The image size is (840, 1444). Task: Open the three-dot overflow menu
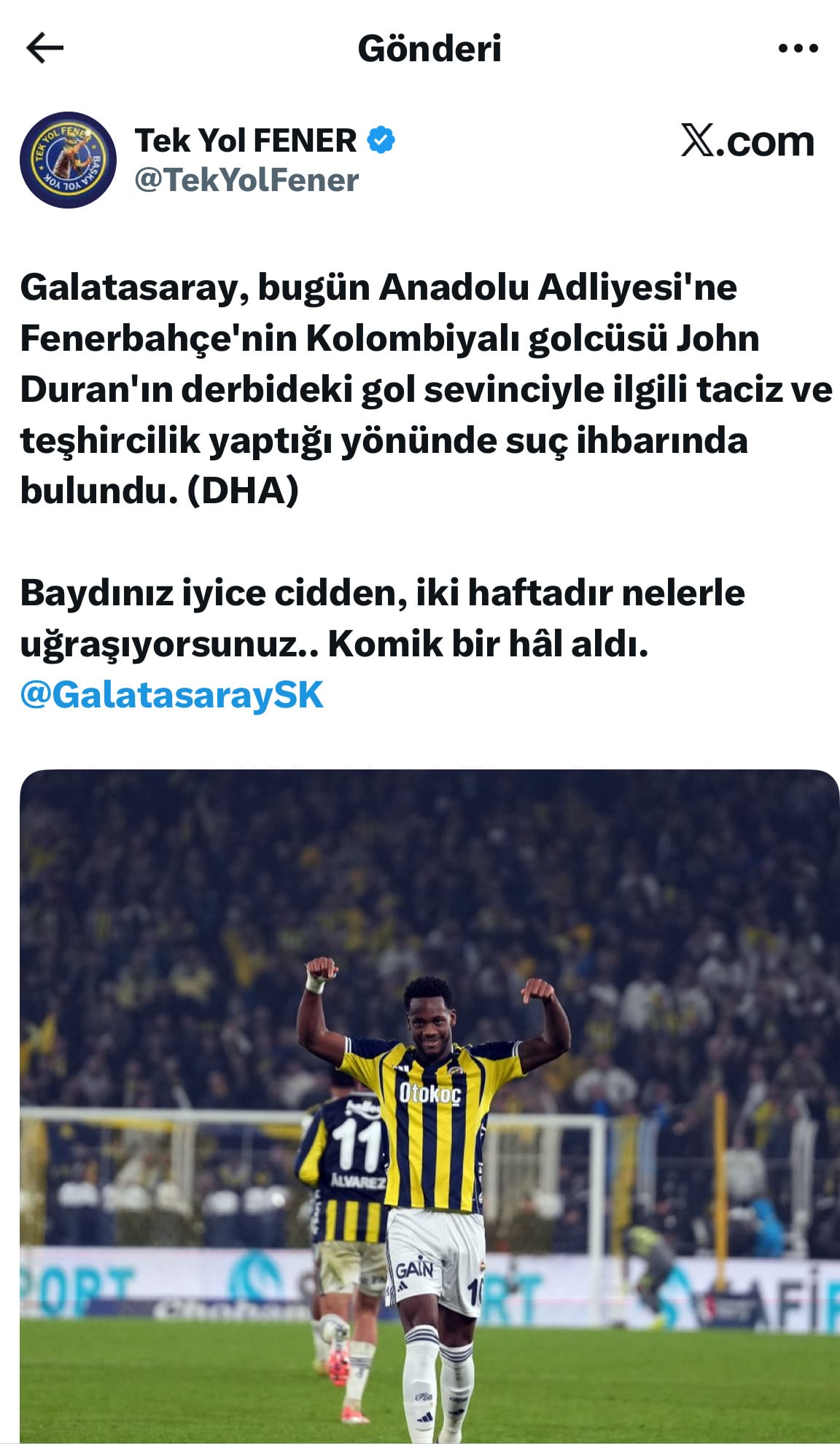pos(798,49)
